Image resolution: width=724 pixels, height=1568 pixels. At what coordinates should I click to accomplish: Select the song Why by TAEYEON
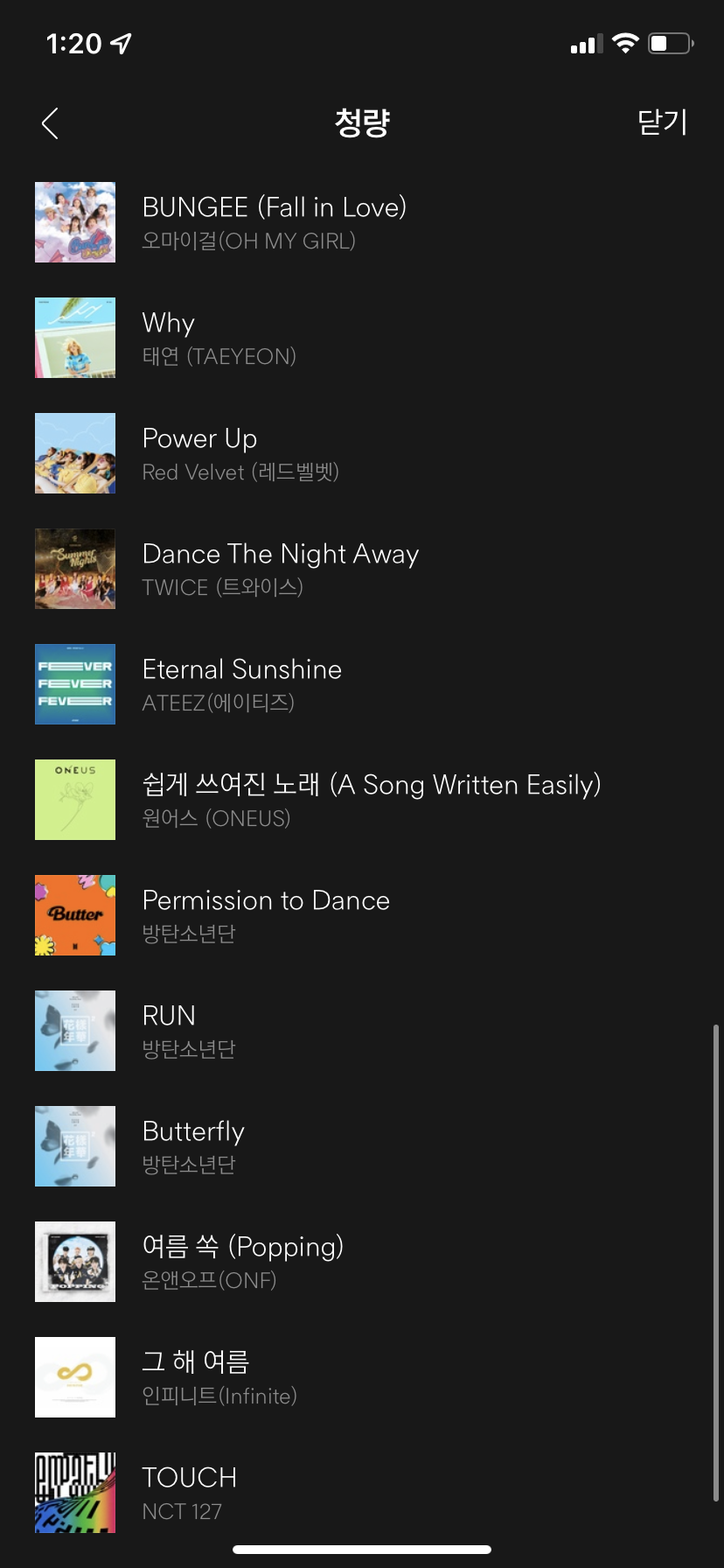coord(219,338)
